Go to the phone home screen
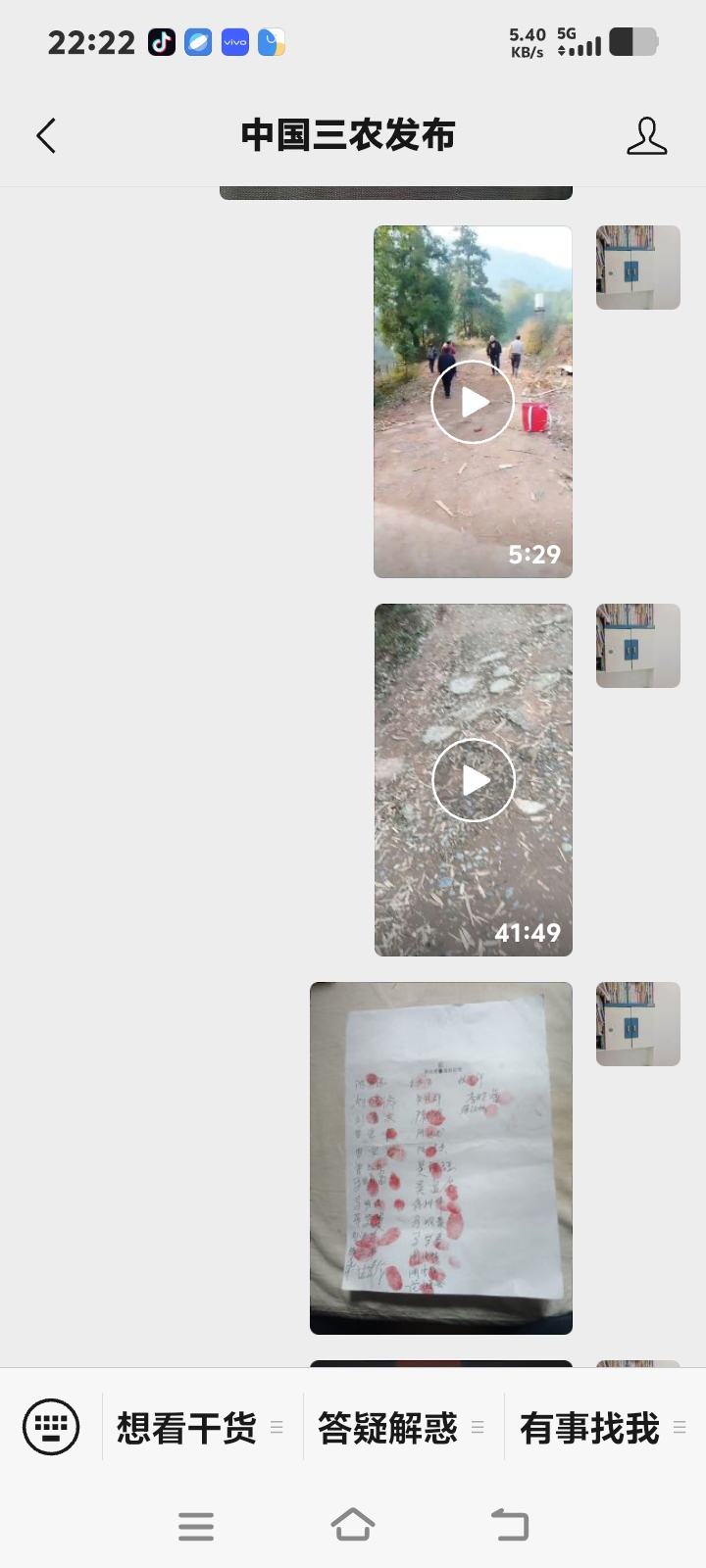 [x=353, y=1525]
